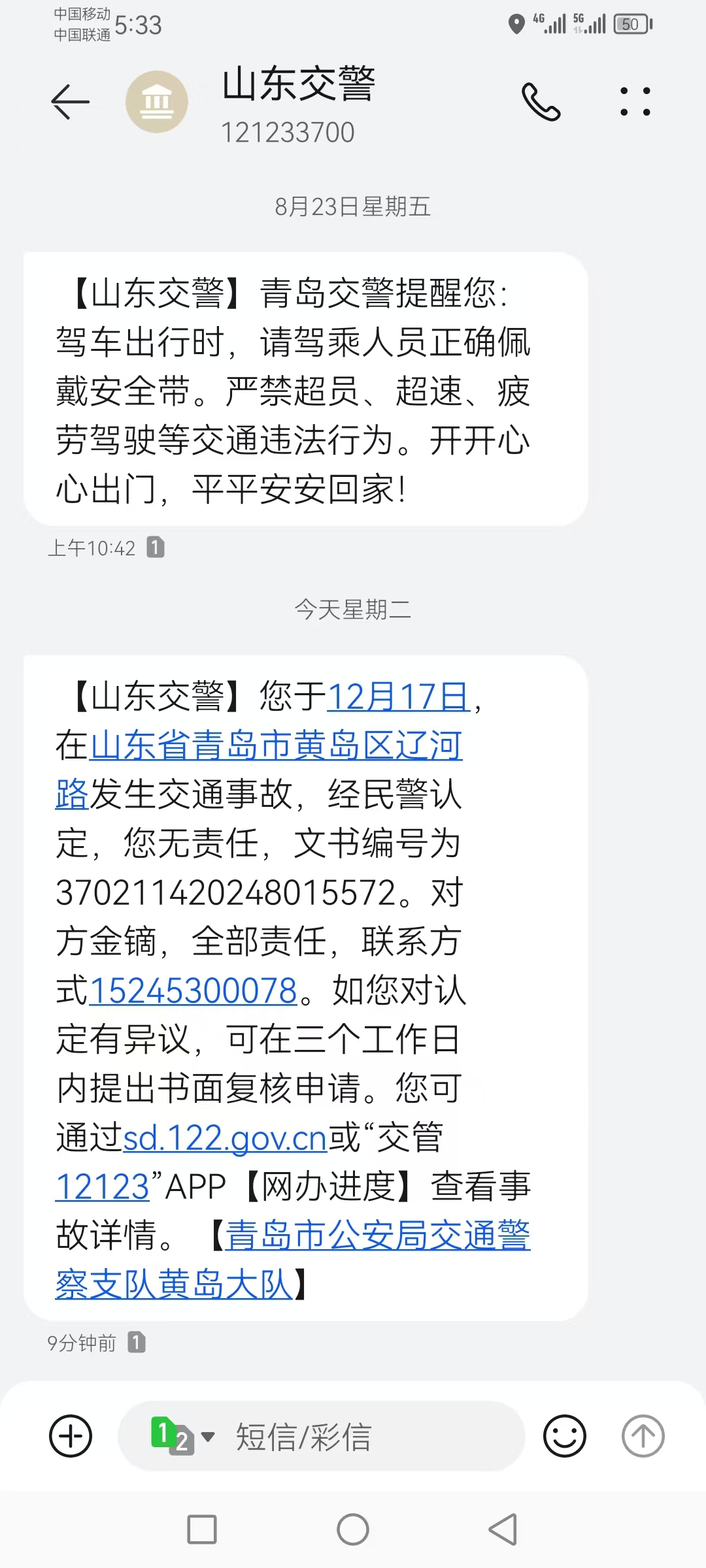Open the 山东省青岛市黄岛区辽河路 address link
The image size is (706, 1568).
(x=276, y=745)
